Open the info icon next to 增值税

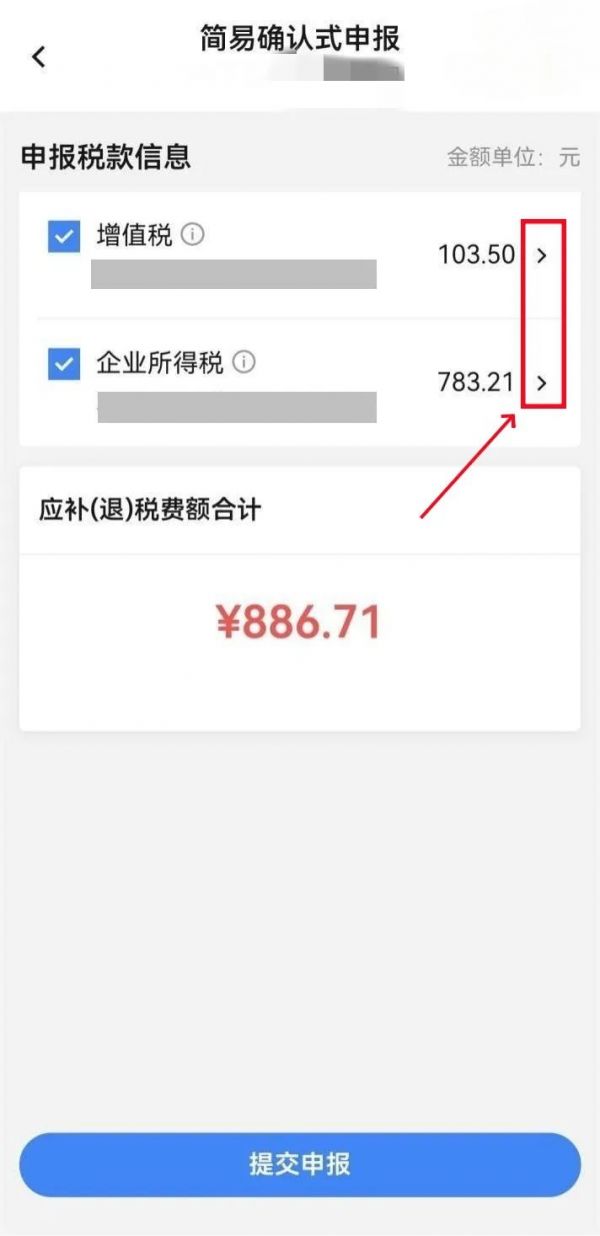pyautogui.click(x=193, y=235)
